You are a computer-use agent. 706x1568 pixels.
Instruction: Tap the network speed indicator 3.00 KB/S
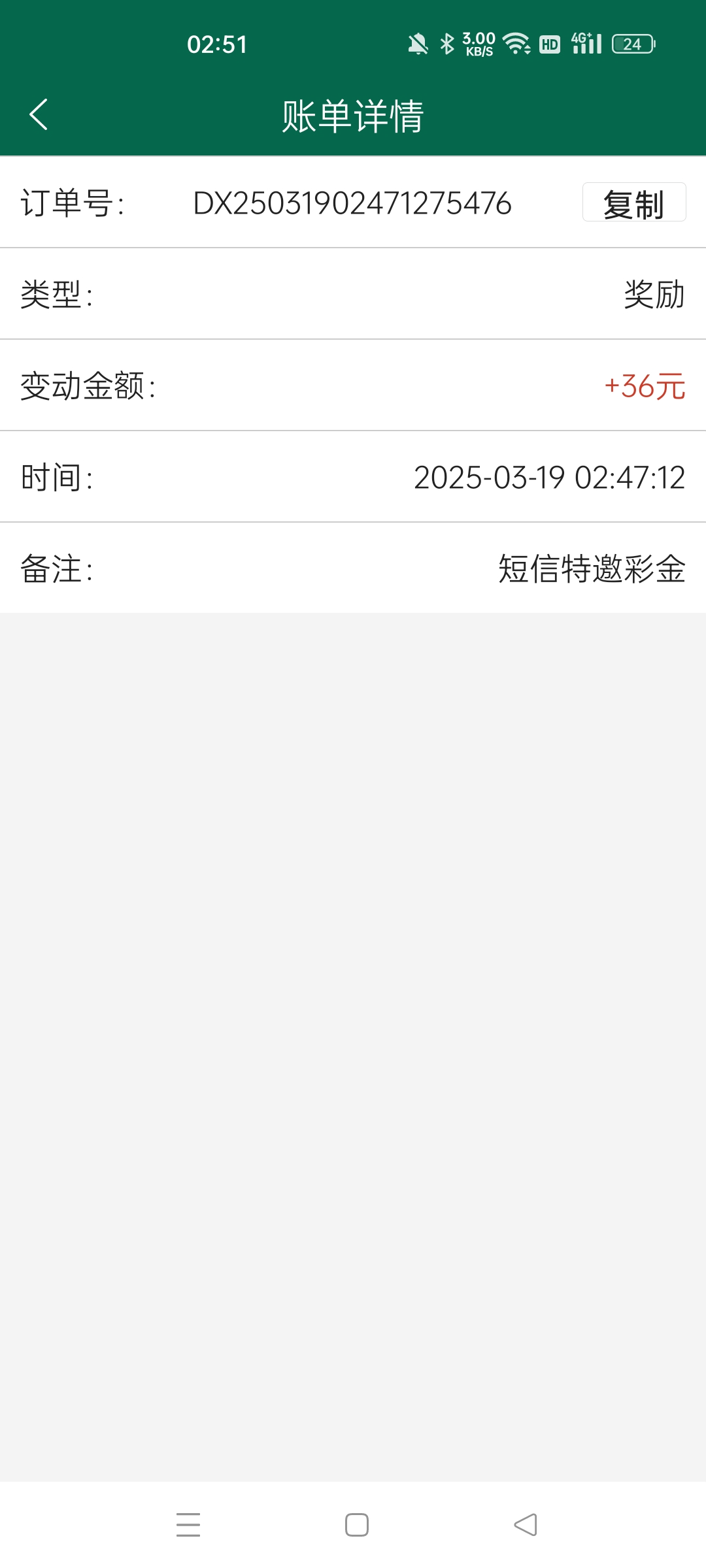pos(478,43)
